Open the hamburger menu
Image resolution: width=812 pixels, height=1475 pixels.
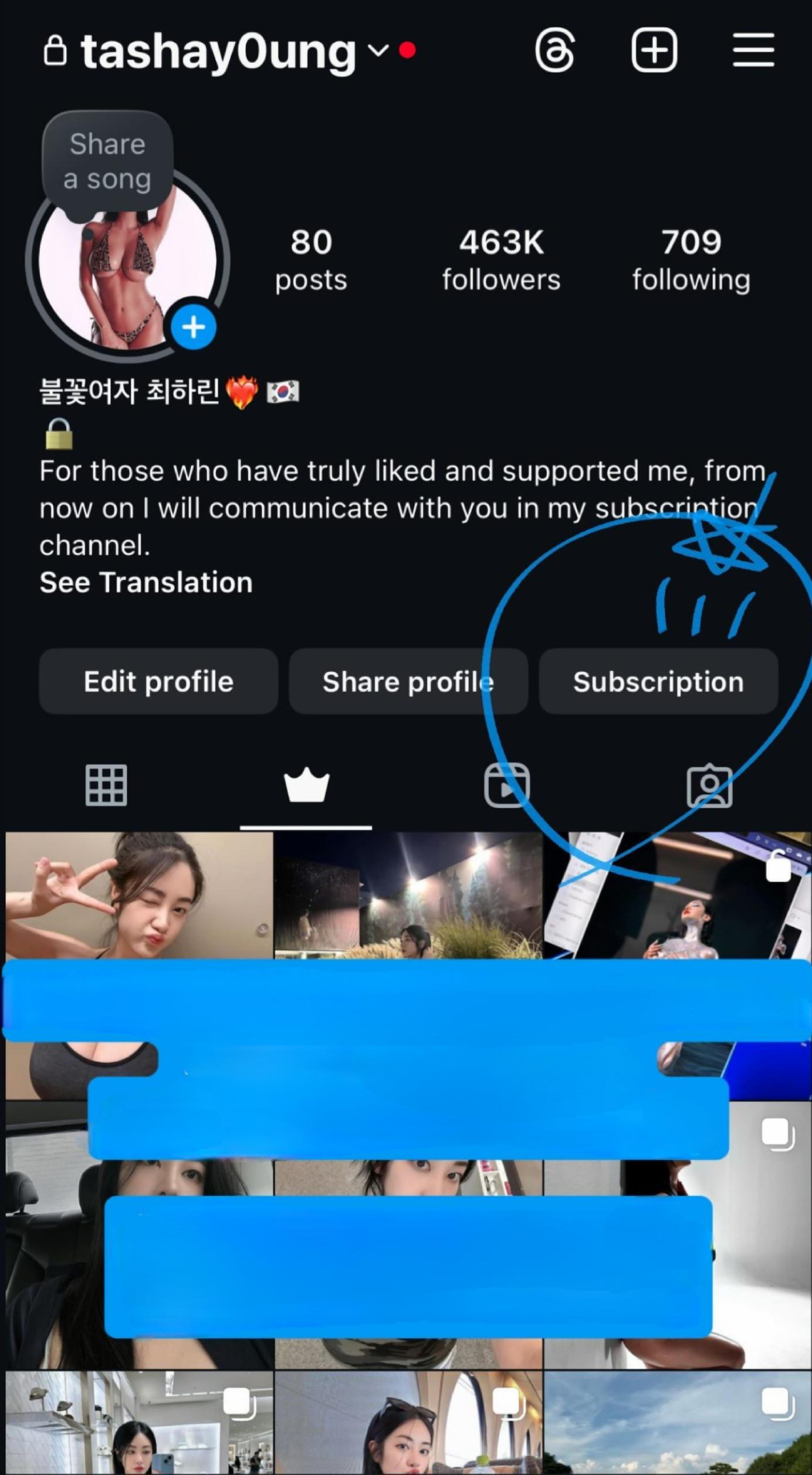coord(753,50)
